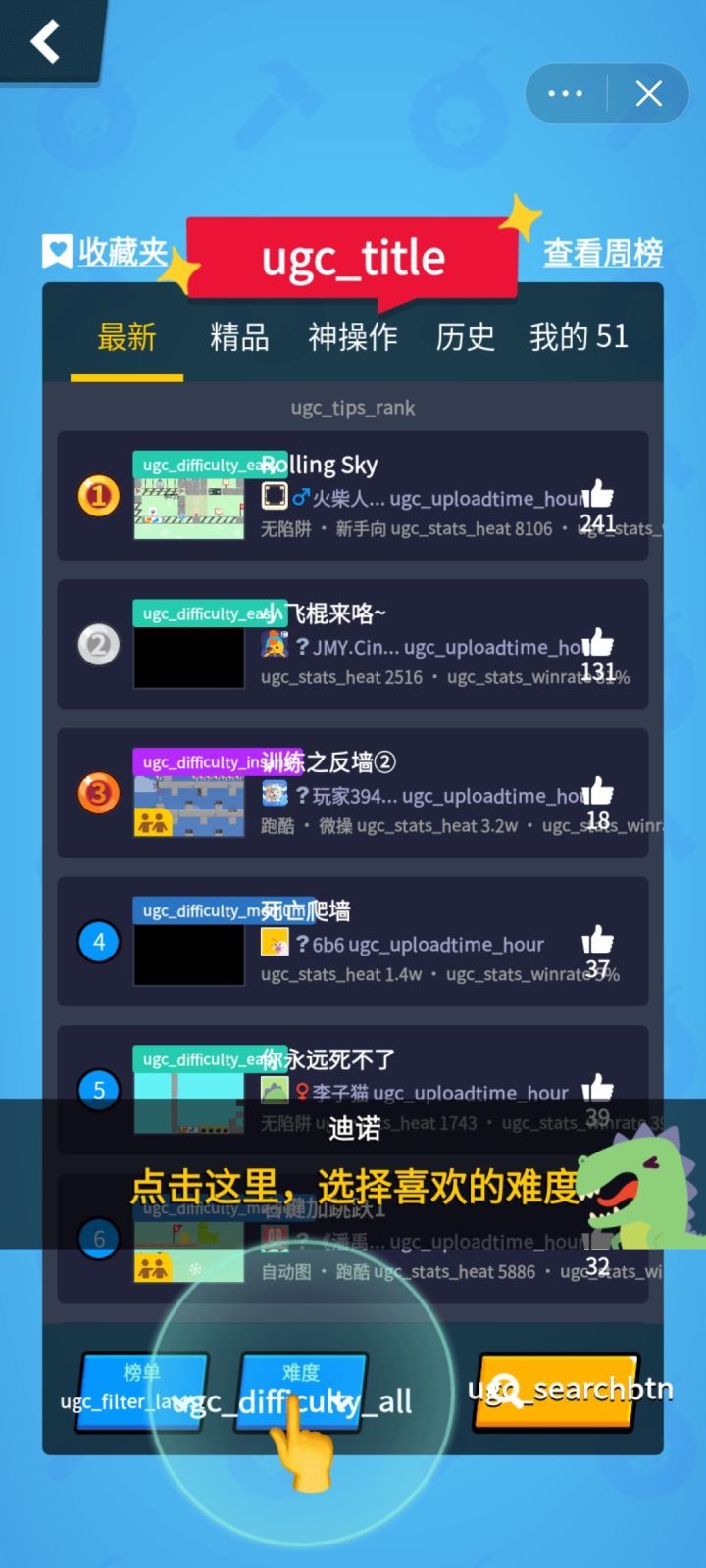706x1568 pixels.
Task: Click the thumbs-up icon on 训练之反墙②
Action: (x=598, y=792)
